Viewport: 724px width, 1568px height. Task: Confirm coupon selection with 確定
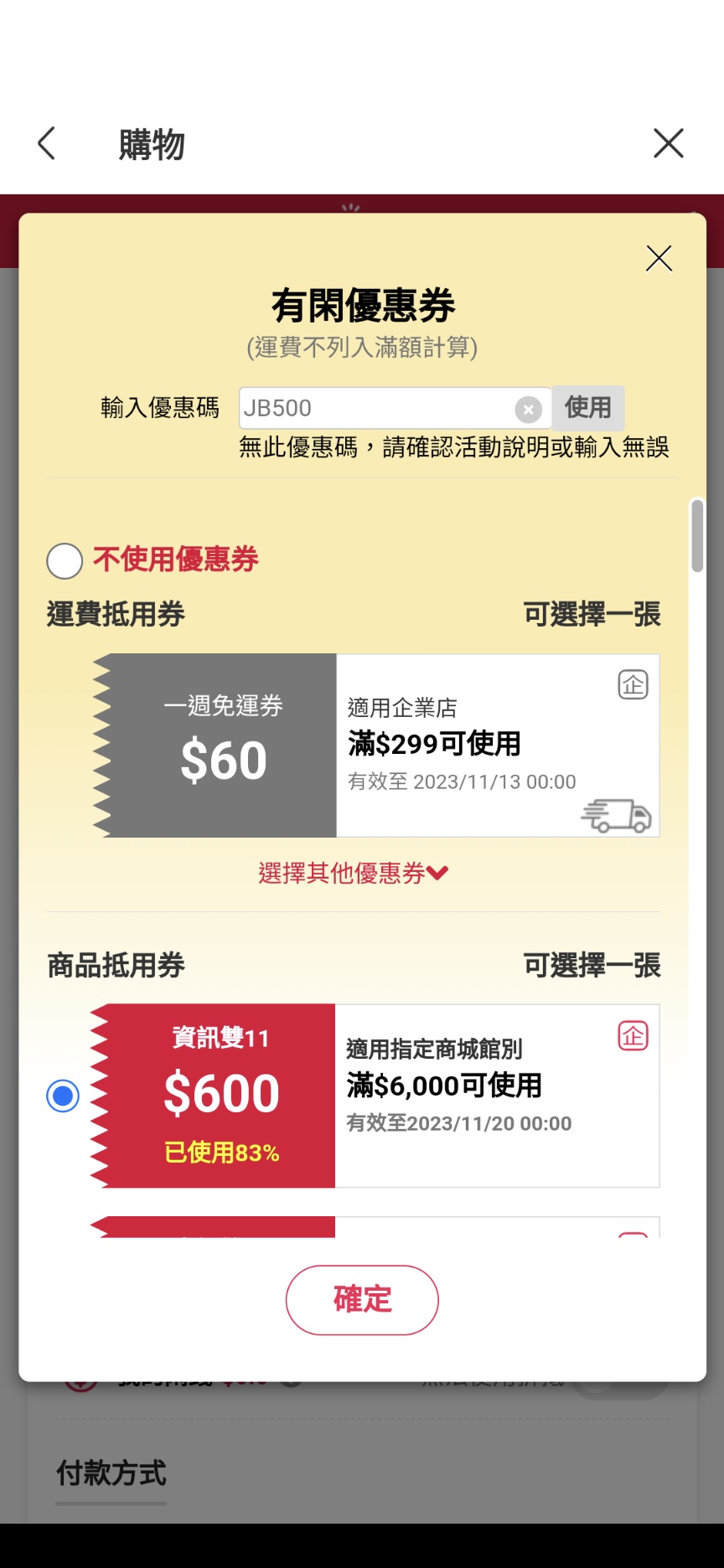(x=362, y=1300)
